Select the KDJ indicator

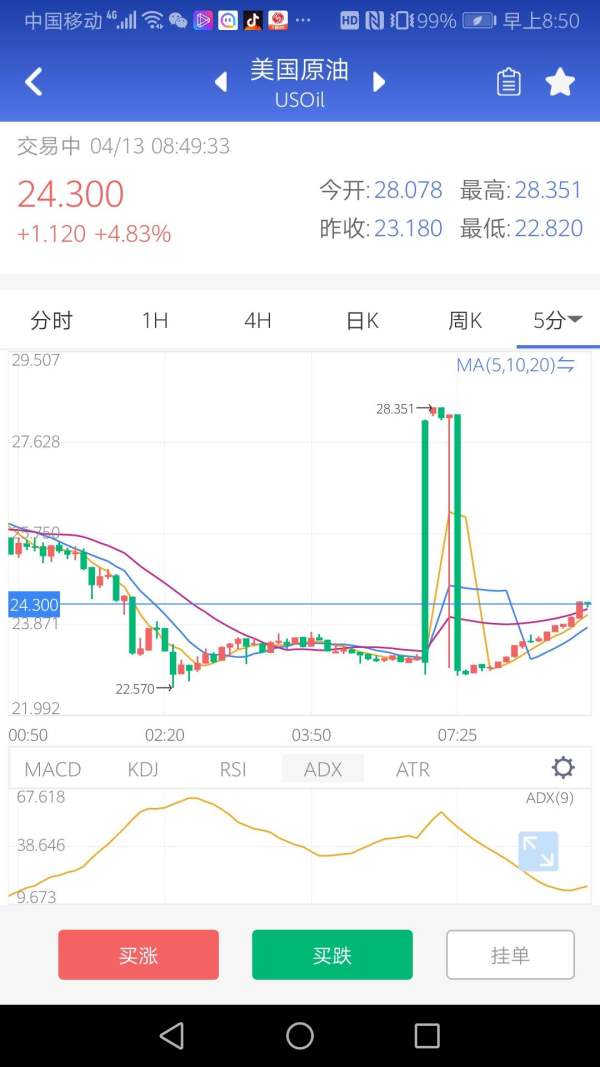pyautogui.click(x=143, y=769)
